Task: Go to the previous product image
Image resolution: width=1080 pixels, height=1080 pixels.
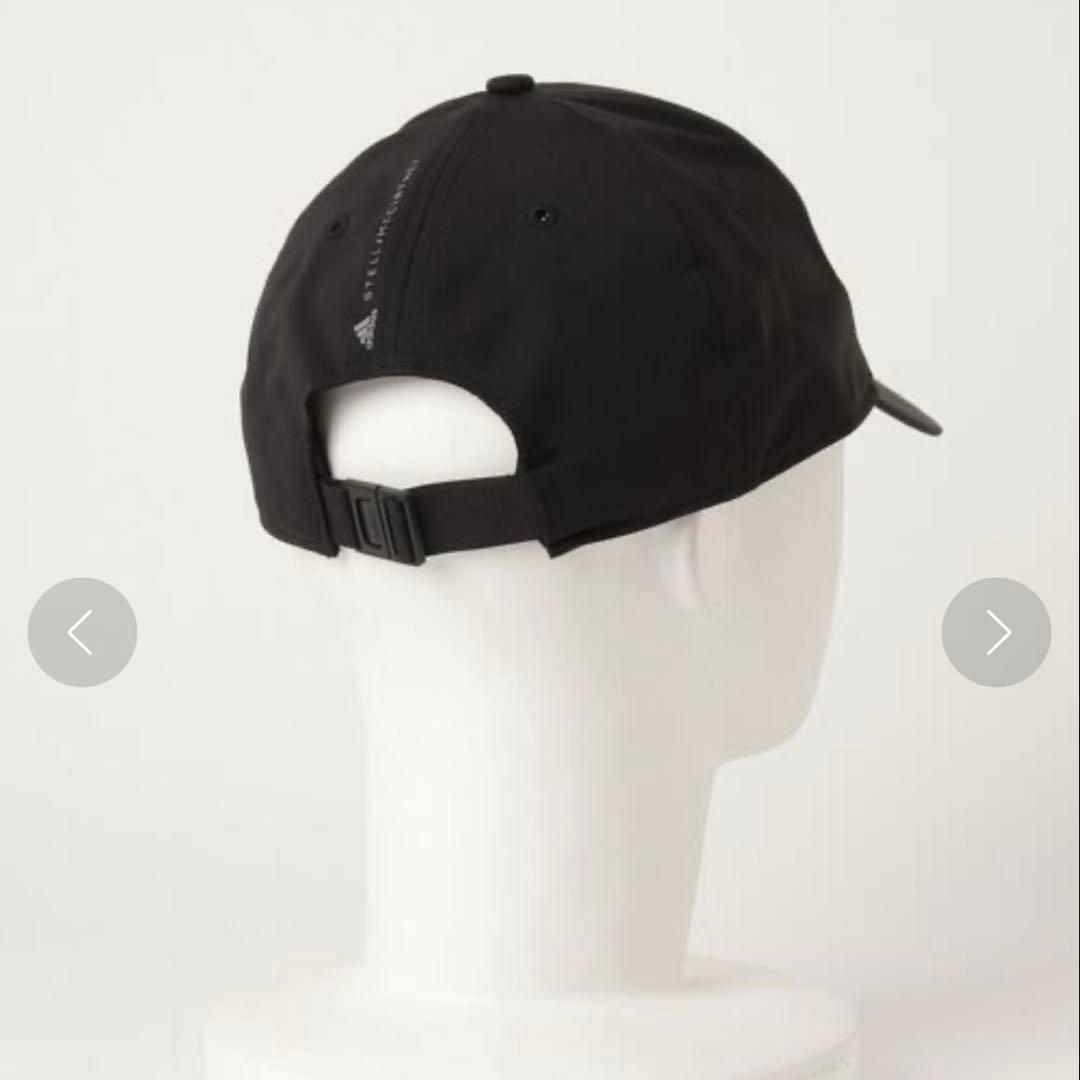Action: point(82,632)
